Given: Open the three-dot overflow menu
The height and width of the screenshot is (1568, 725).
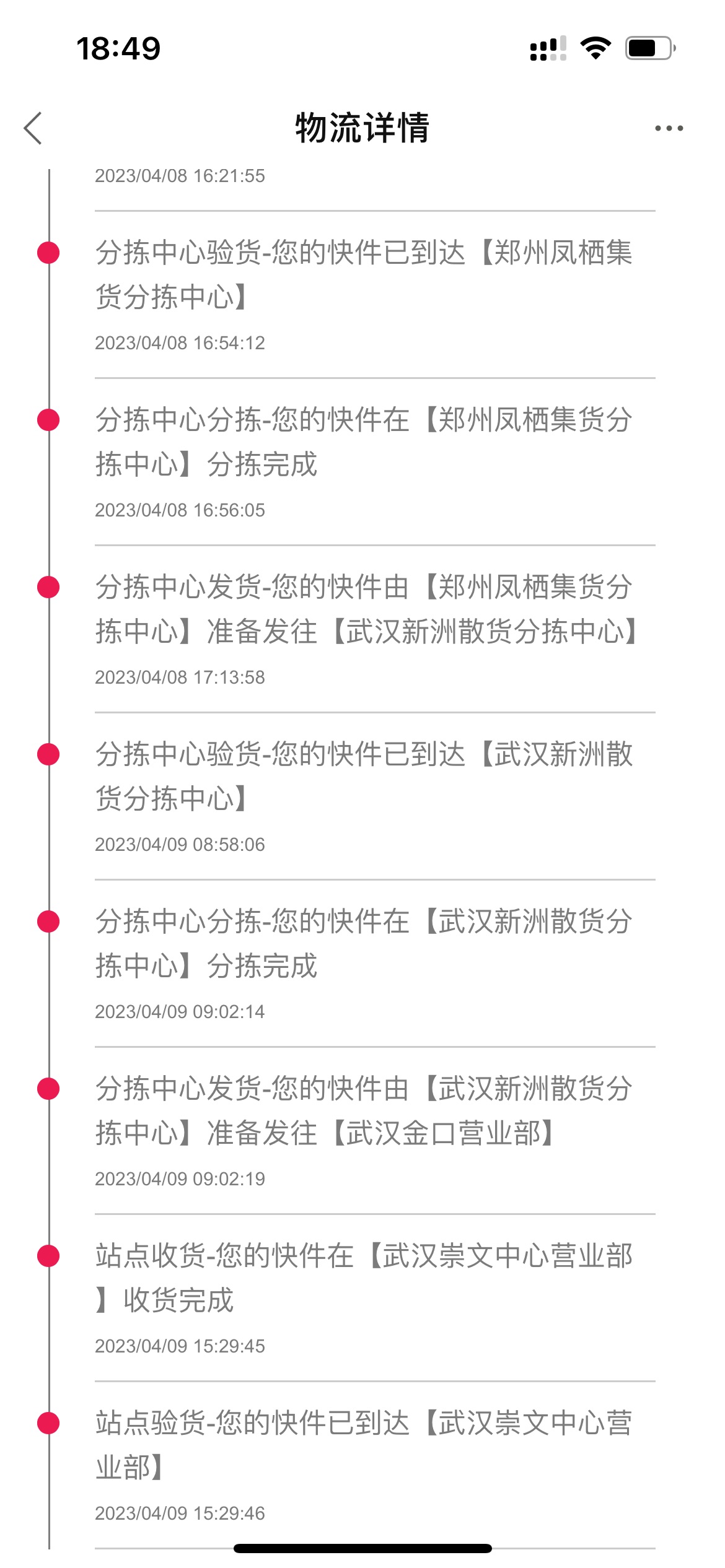Looking at the screenshot, I should click(x=669, y=128).
